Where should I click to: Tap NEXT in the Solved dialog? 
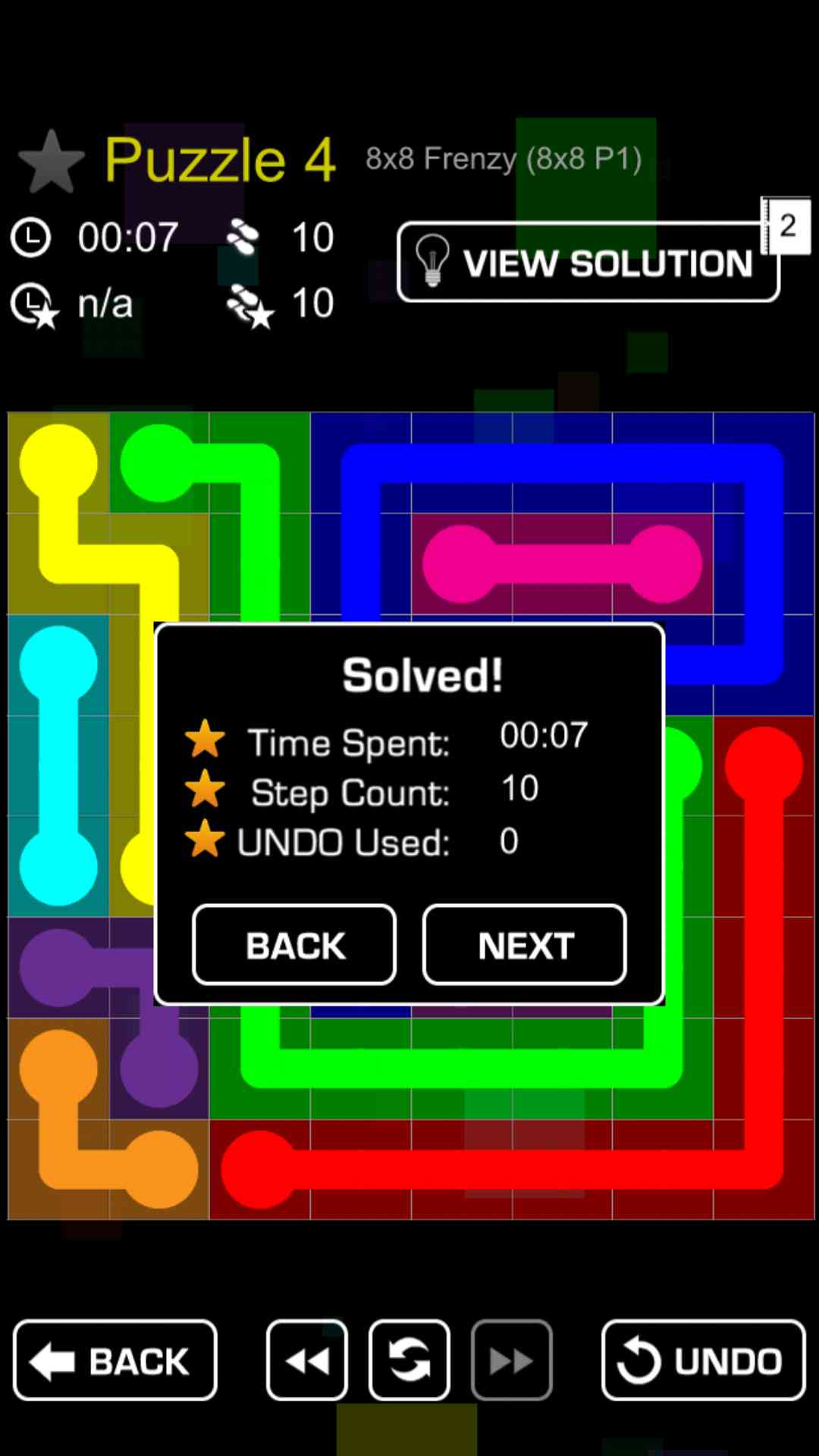pyautogui.click(x=524, y=945)
